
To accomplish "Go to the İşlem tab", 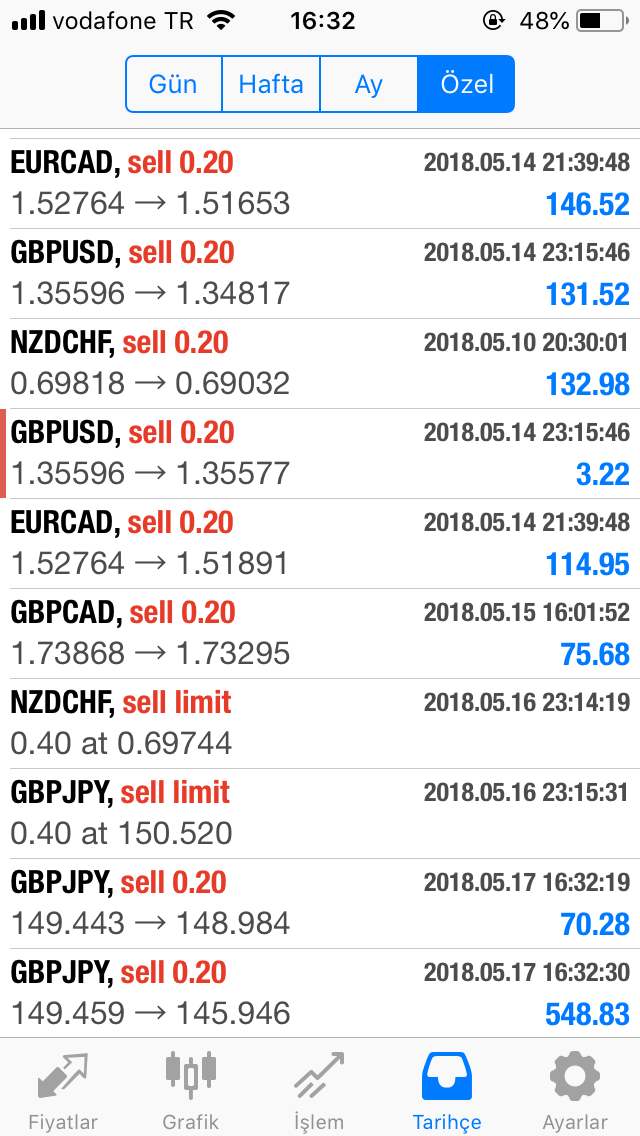I will (319, 1088).
